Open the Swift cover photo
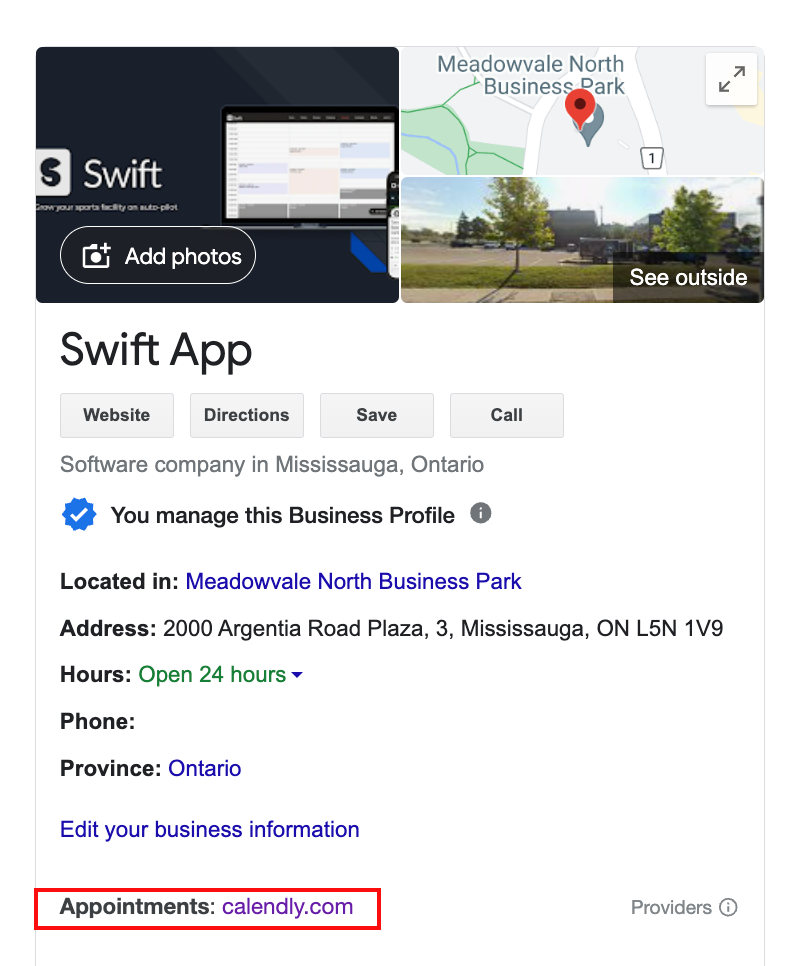Screen dimensions: 802x966 217,140
